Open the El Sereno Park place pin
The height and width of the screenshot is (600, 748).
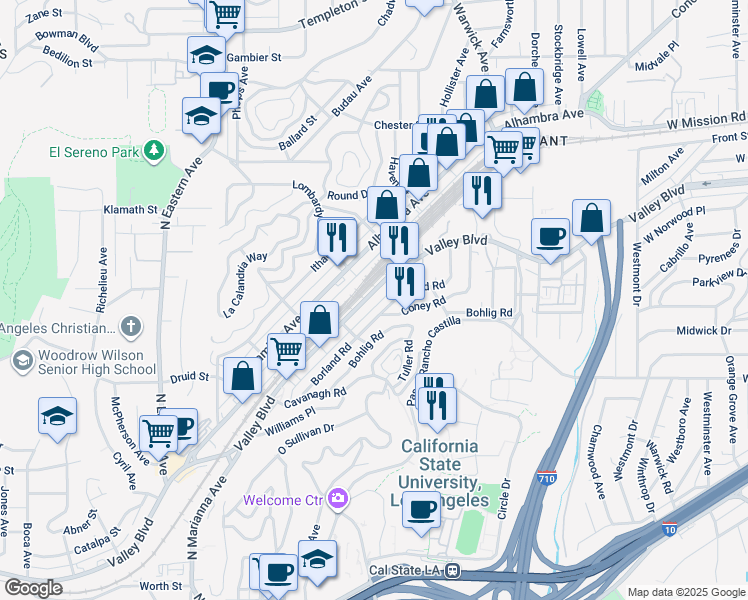pyautogui.click(x=154, y=151)
